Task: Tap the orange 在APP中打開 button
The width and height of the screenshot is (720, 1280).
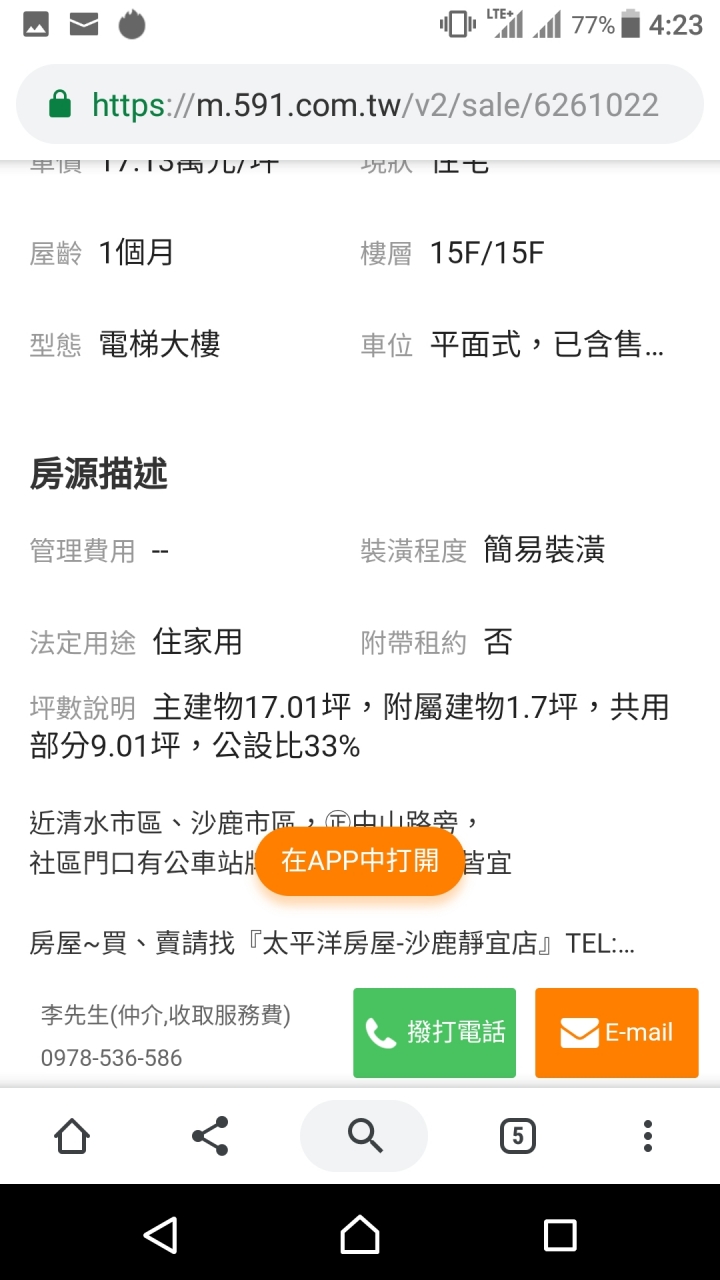Action: 360,861
